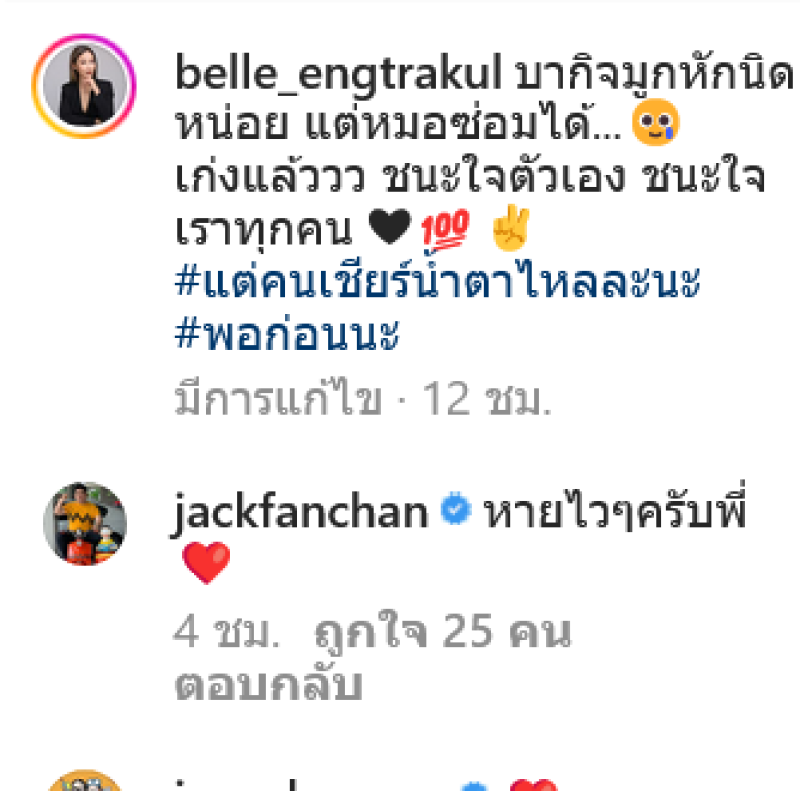This screenshot has width=800, height=791.
Task: View the 25 likes on jackfanchan's comment
Action: pyautogui.click(x=441, y=632)
